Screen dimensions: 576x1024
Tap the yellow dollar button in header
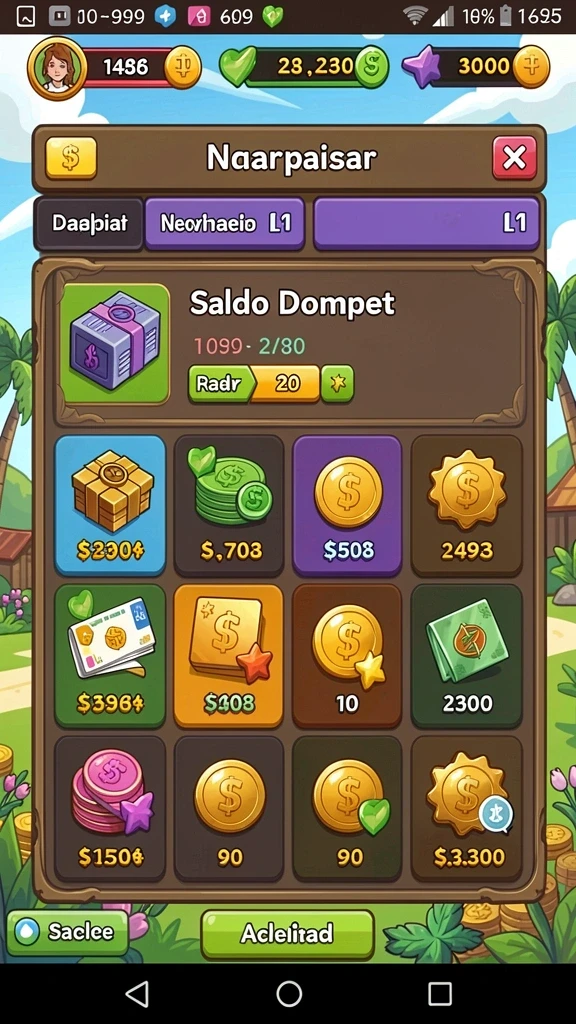tap(71, 158)
